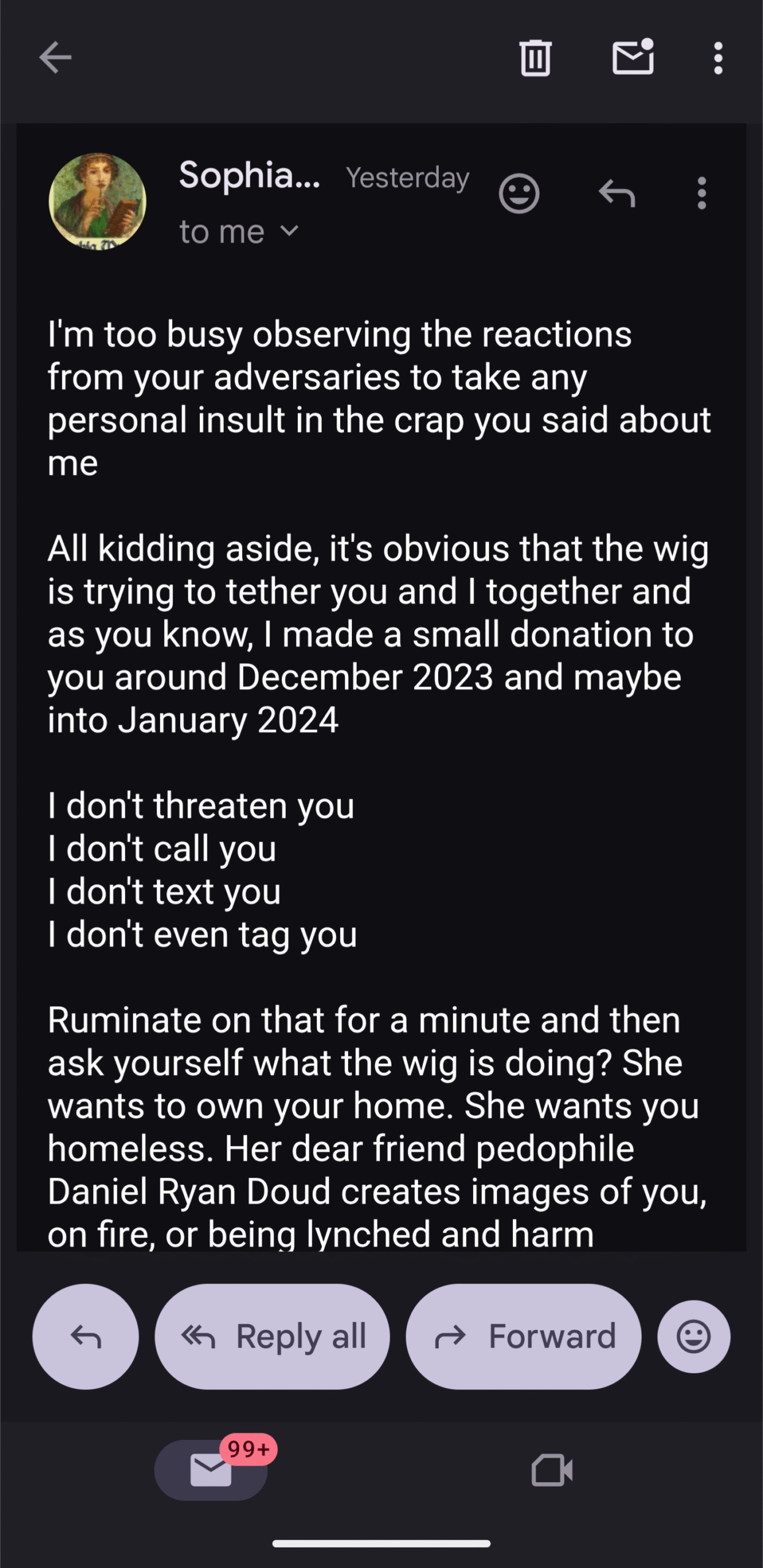Switch to the Meet video tab
This screenshot has height=1568, width=763.
click(552, 1469)
